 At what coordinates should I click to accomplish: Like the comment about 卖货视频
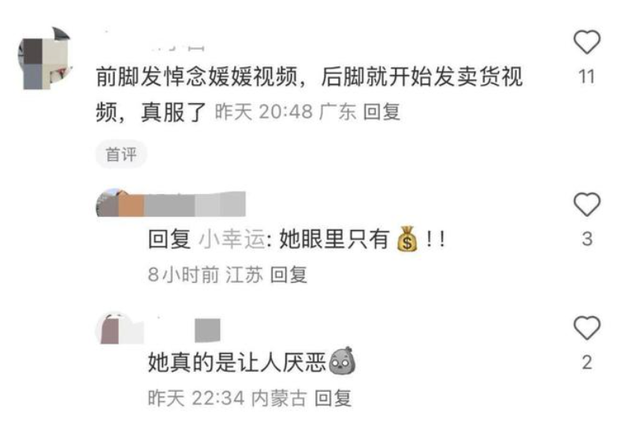click(587, 42)
